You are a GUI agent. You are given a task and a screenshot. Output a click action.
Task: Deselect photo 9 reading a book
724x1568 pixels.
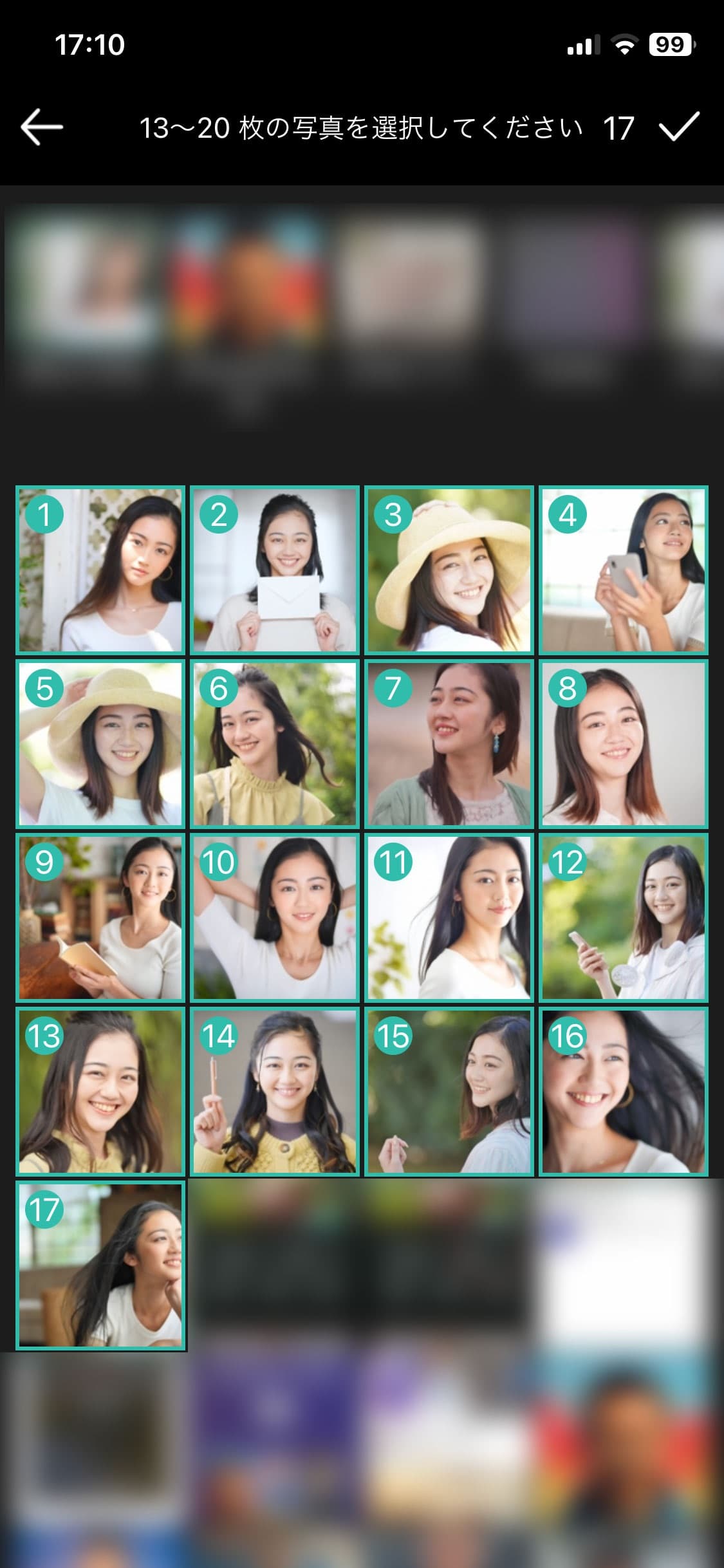pos(100,918)
